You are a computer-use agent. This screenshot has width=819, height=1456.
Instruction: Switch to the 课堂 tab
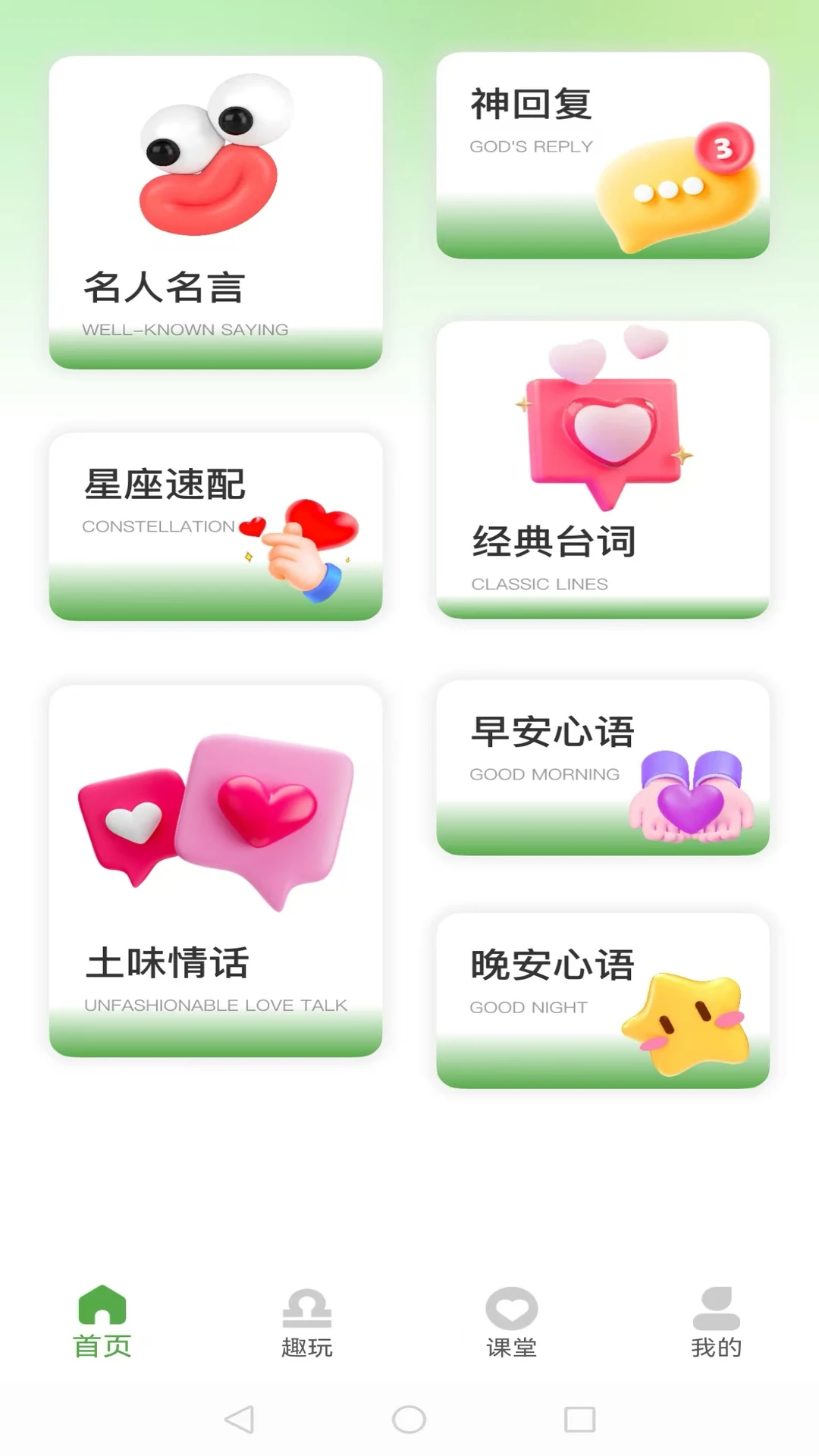512,1322
